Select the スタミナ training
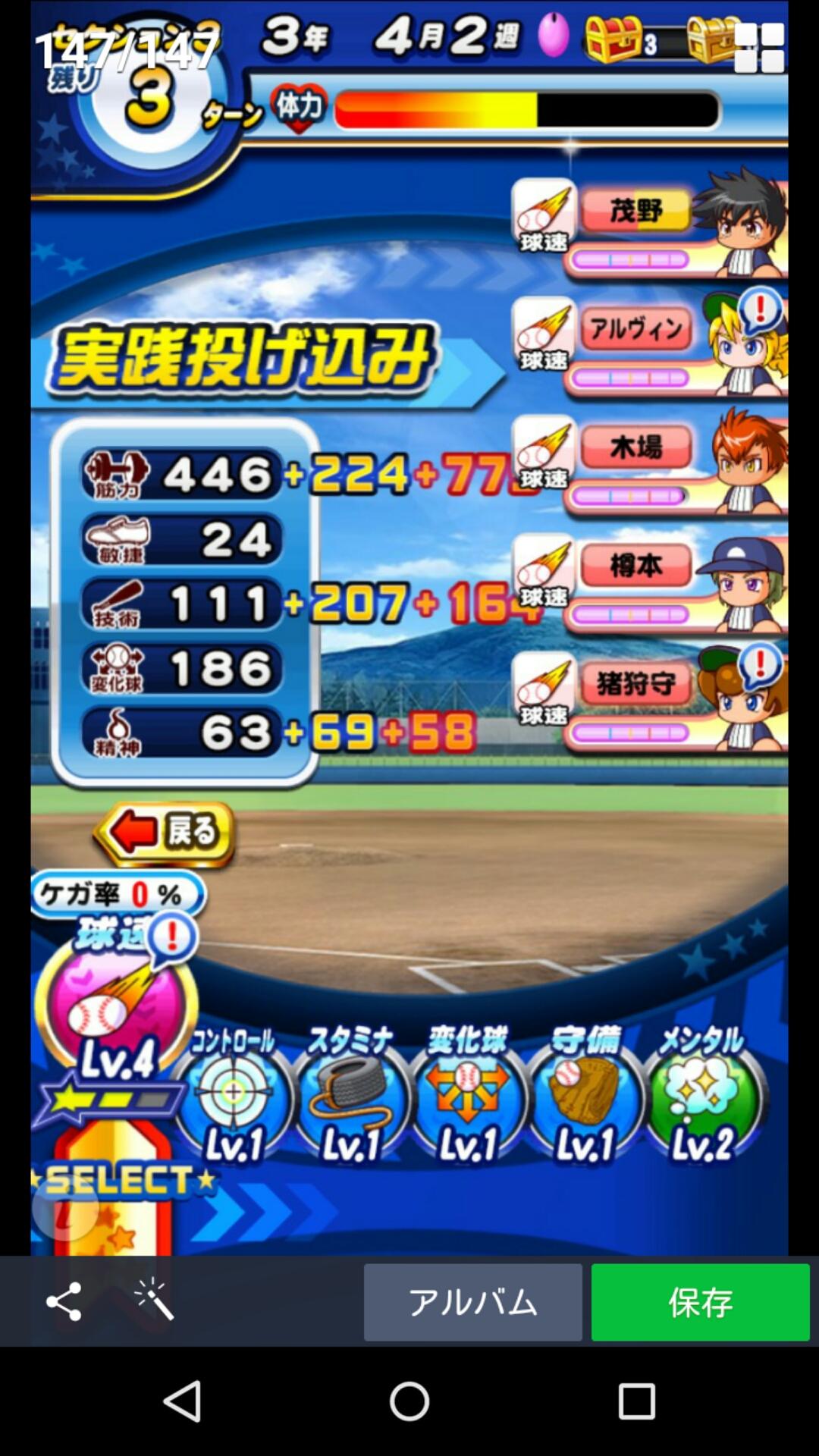Viewport: 819px width, 1456px height. click(x=351, y=1096)
